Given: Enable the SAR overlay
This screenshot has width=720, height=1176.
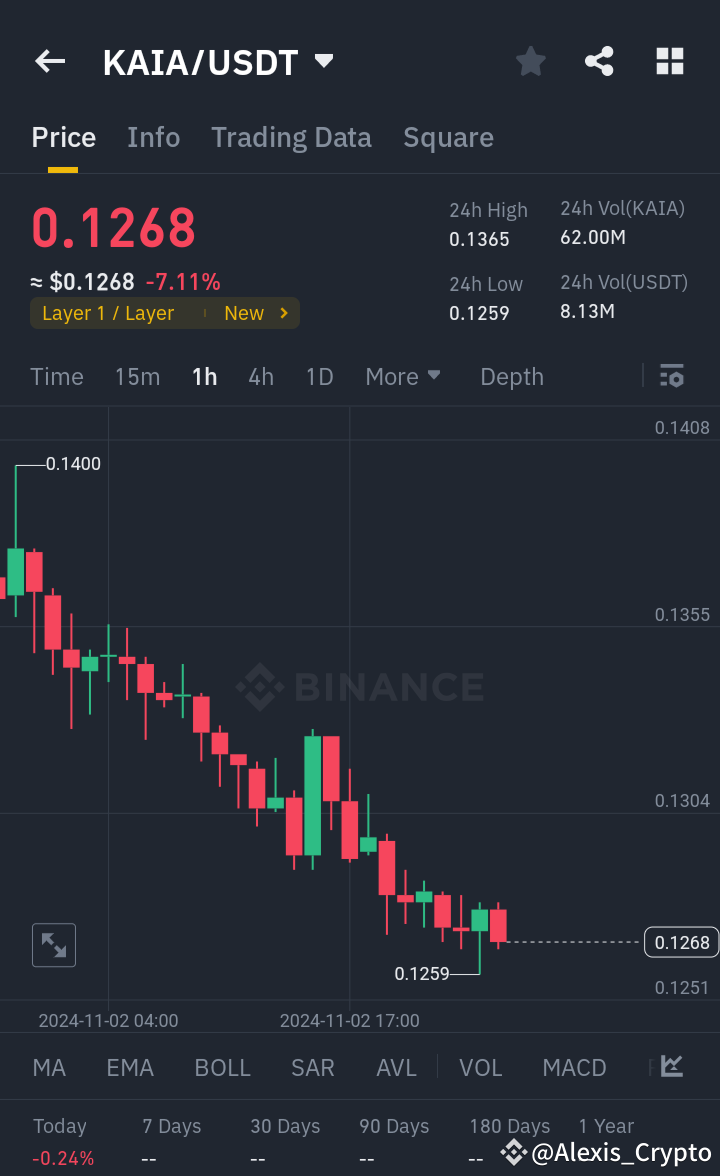Looking at the screenshot, I should 312,1068.
